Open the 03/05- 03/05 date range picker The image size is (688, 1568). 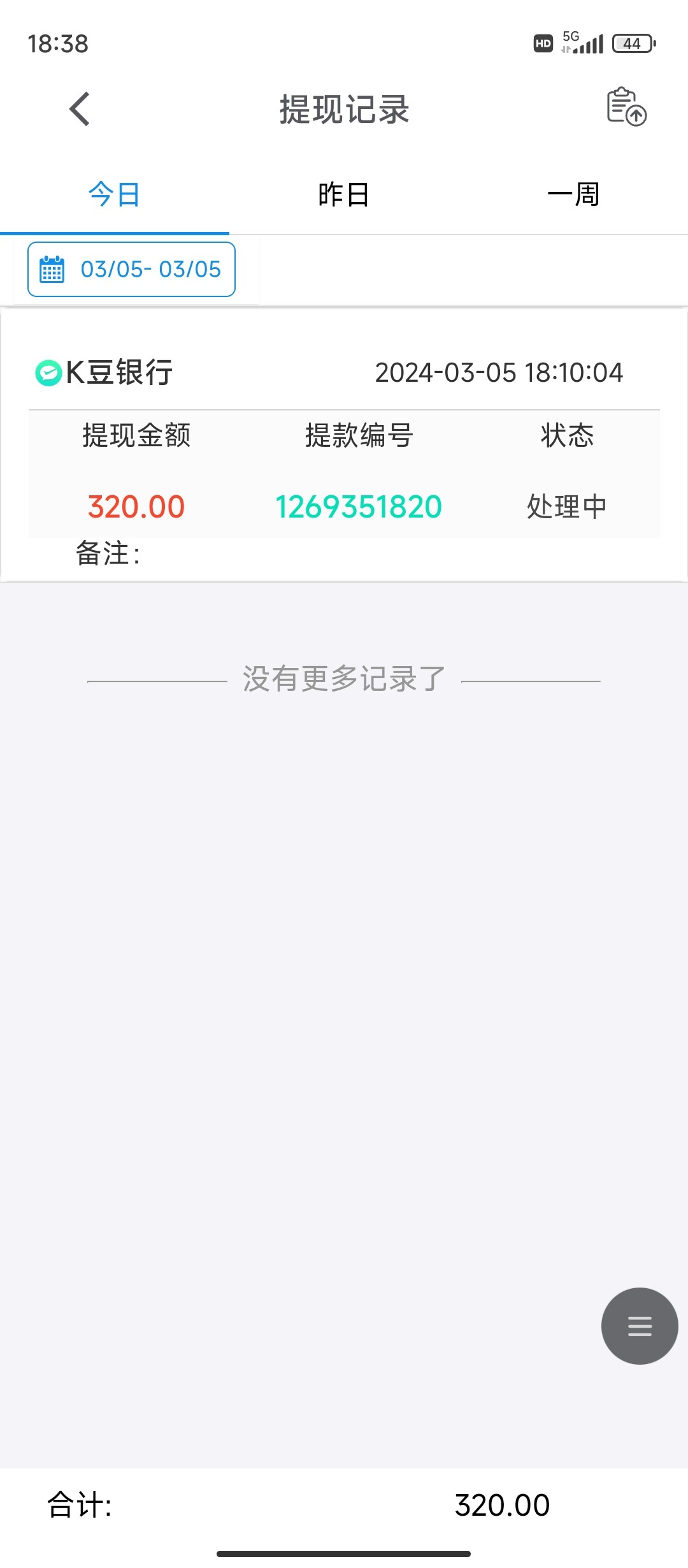131,269
